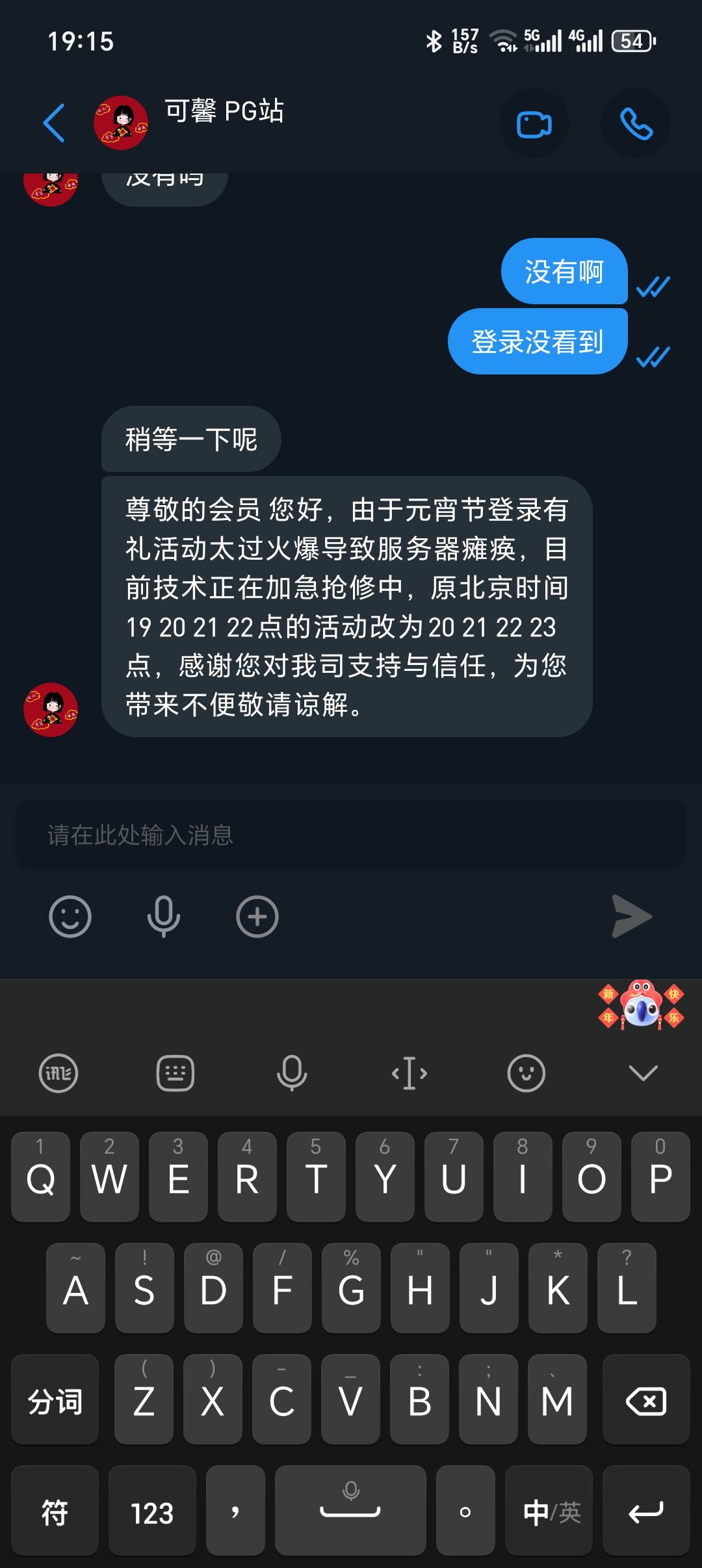Switch keyboard layout from toolbar
The image size is (702, 1568).
coord(175,1073)
